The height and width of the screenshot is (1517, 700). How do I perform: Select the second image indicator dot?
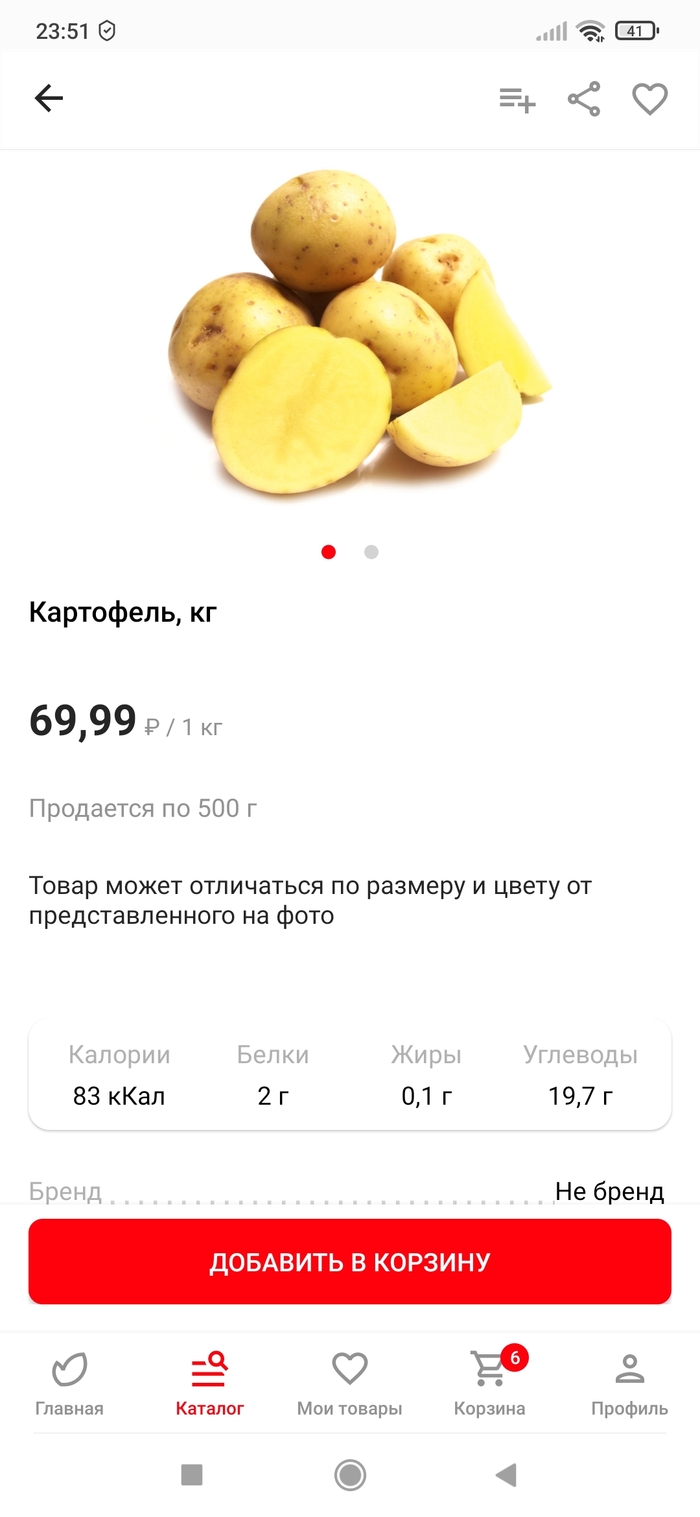371,552
